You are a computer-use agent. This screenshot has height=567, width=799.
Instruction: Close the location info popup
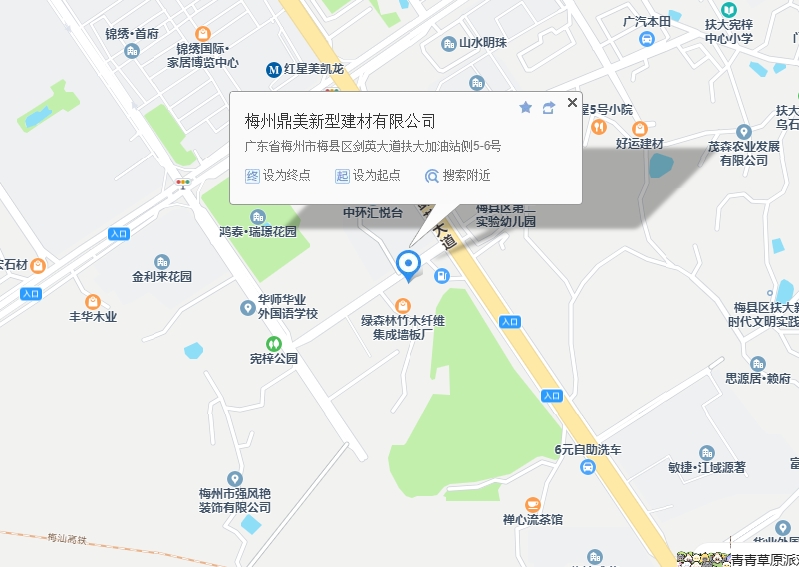pyautogui.click(x=572, y=102)
